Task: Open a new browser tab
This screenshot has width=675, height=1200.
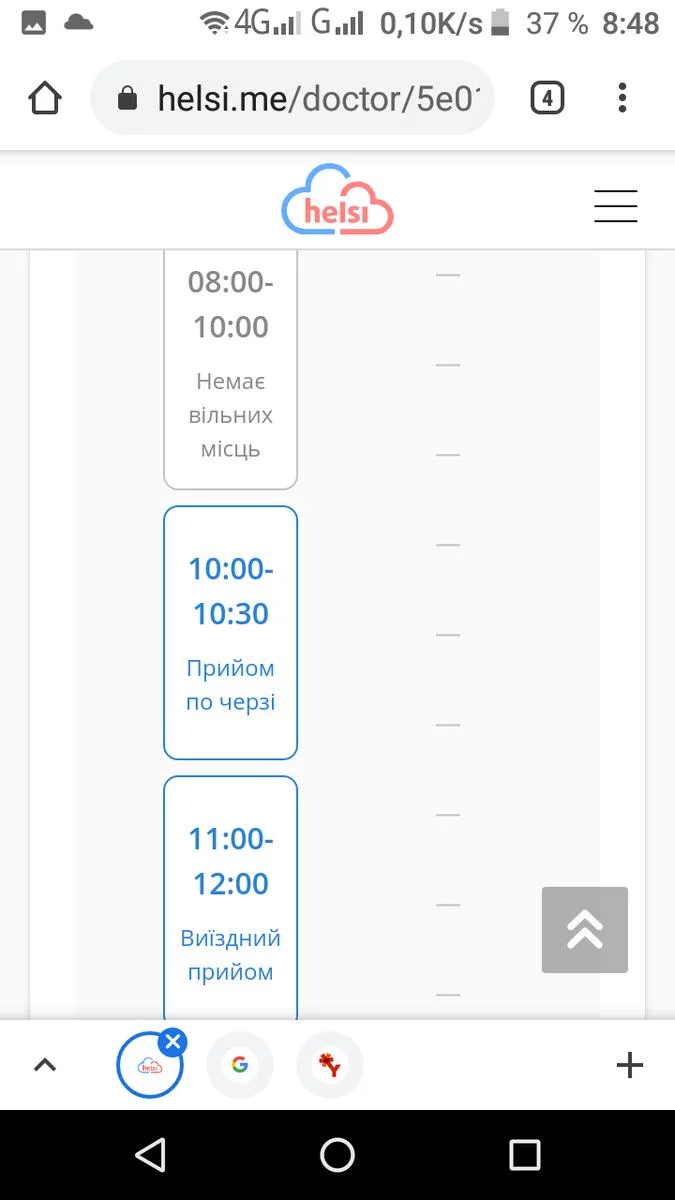Action: click(630, 1066)
